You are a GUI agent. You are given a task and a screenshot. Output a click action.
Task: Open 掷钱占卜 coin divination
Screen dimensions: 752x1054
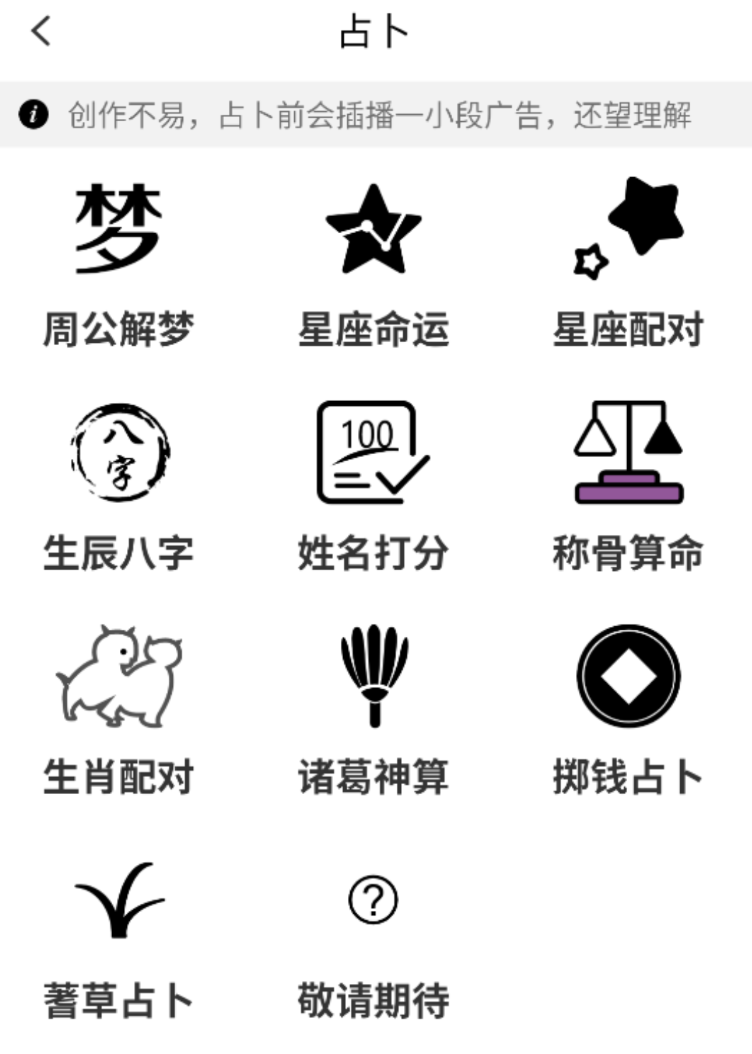coord(628,677)
